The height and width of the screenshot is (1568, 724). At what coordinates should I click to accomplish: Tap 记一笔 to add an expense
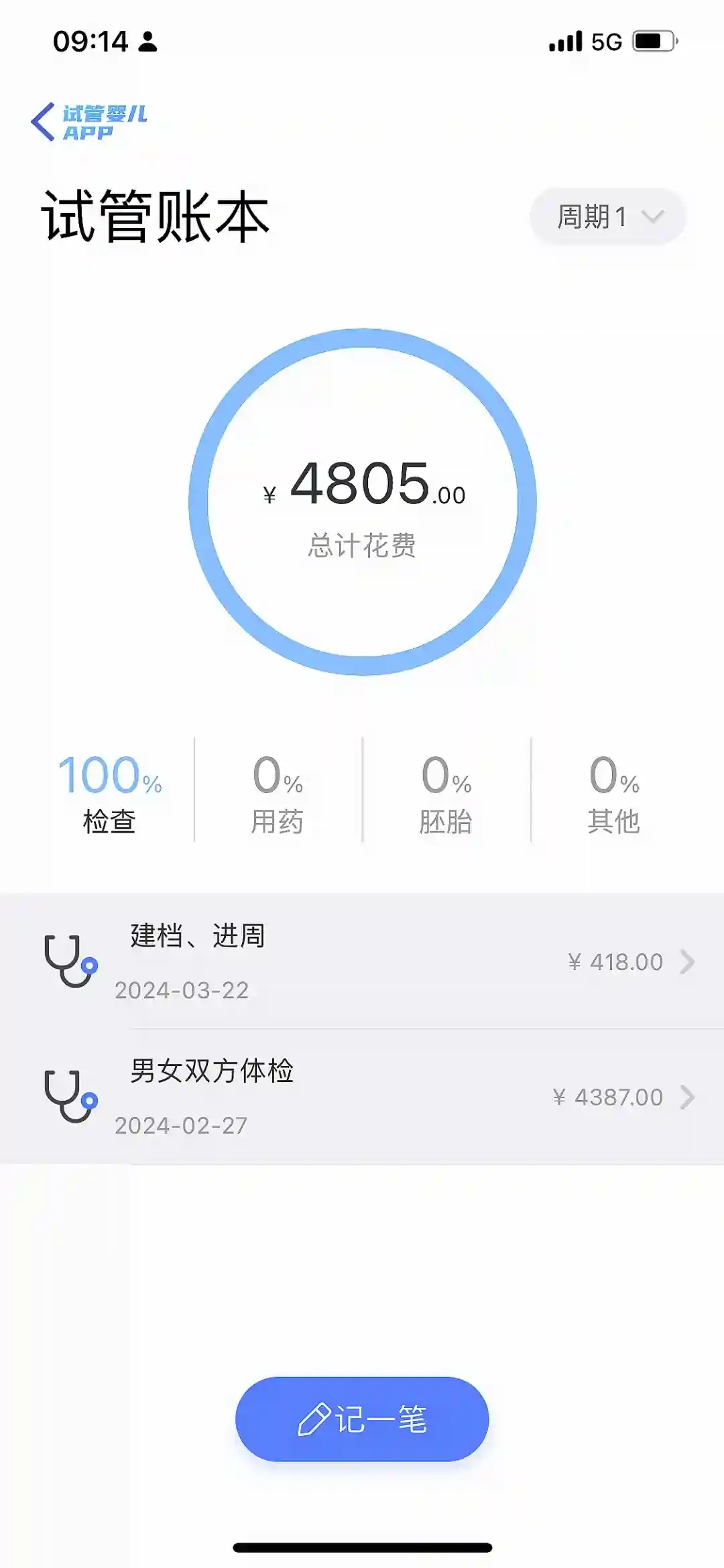(x=362, y=1419)
